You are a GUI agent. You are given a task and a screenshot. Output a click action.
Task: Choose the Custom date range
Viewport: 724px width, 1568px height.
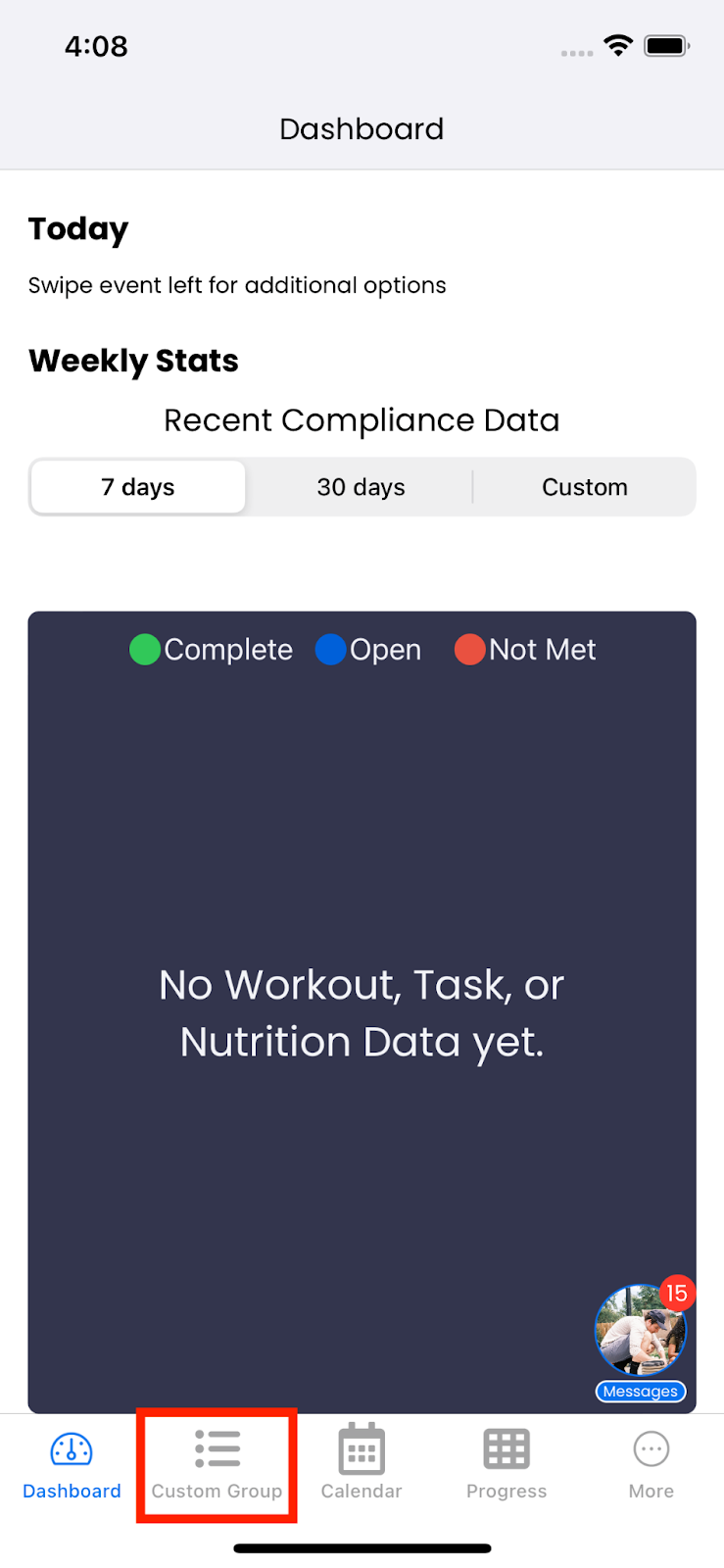pos(585,487)
